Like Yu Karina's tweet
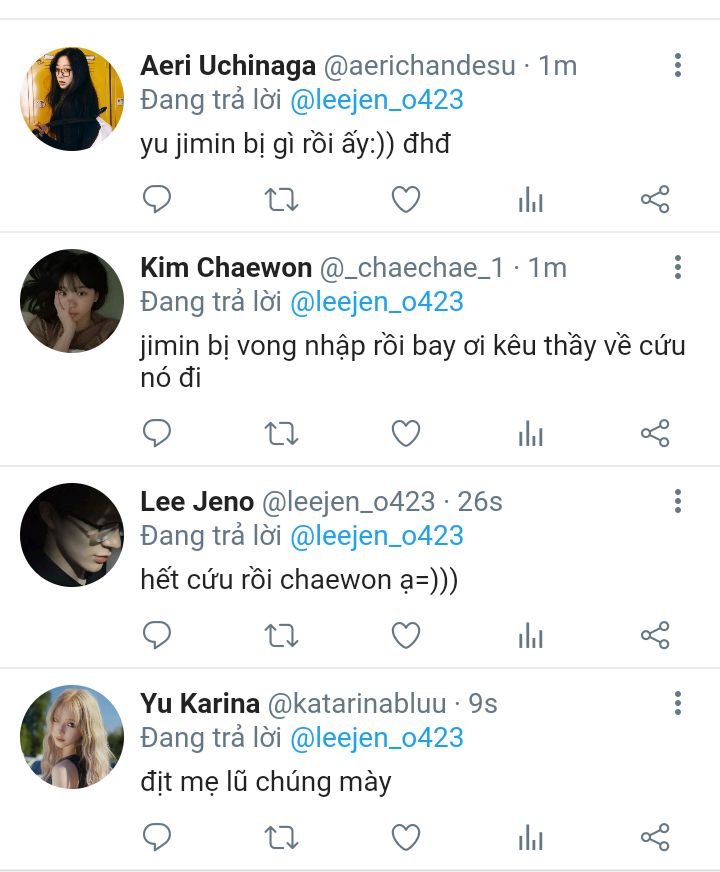 pos(405,837)
